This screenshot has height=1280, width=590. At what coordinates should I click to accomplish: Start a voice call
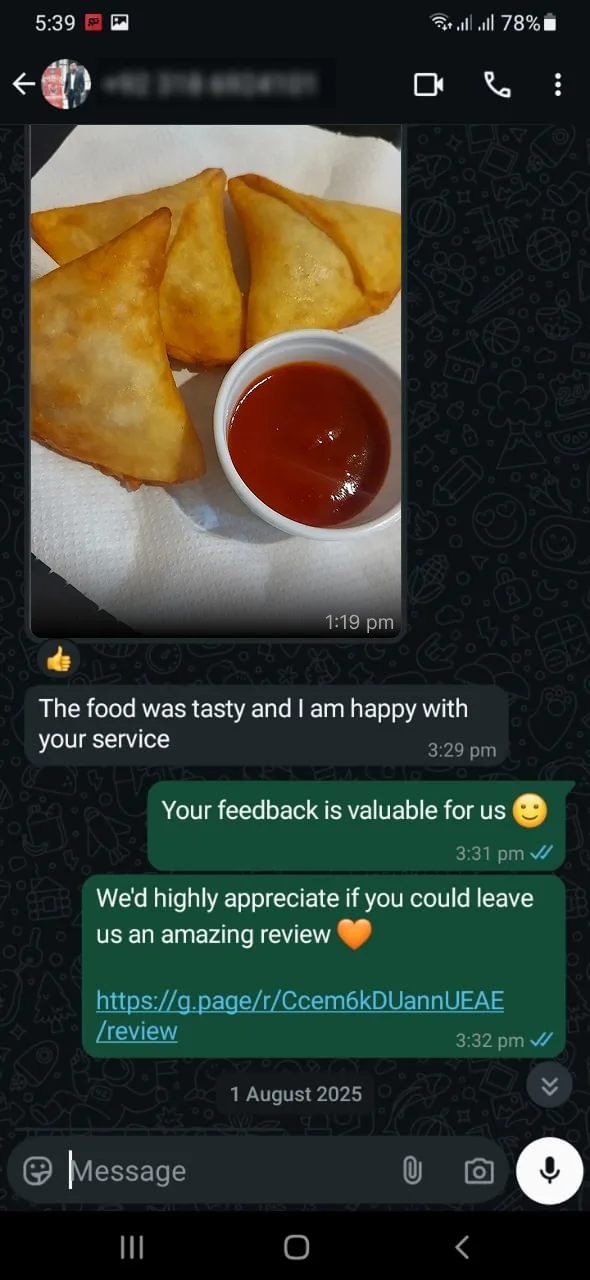[497, 84]
